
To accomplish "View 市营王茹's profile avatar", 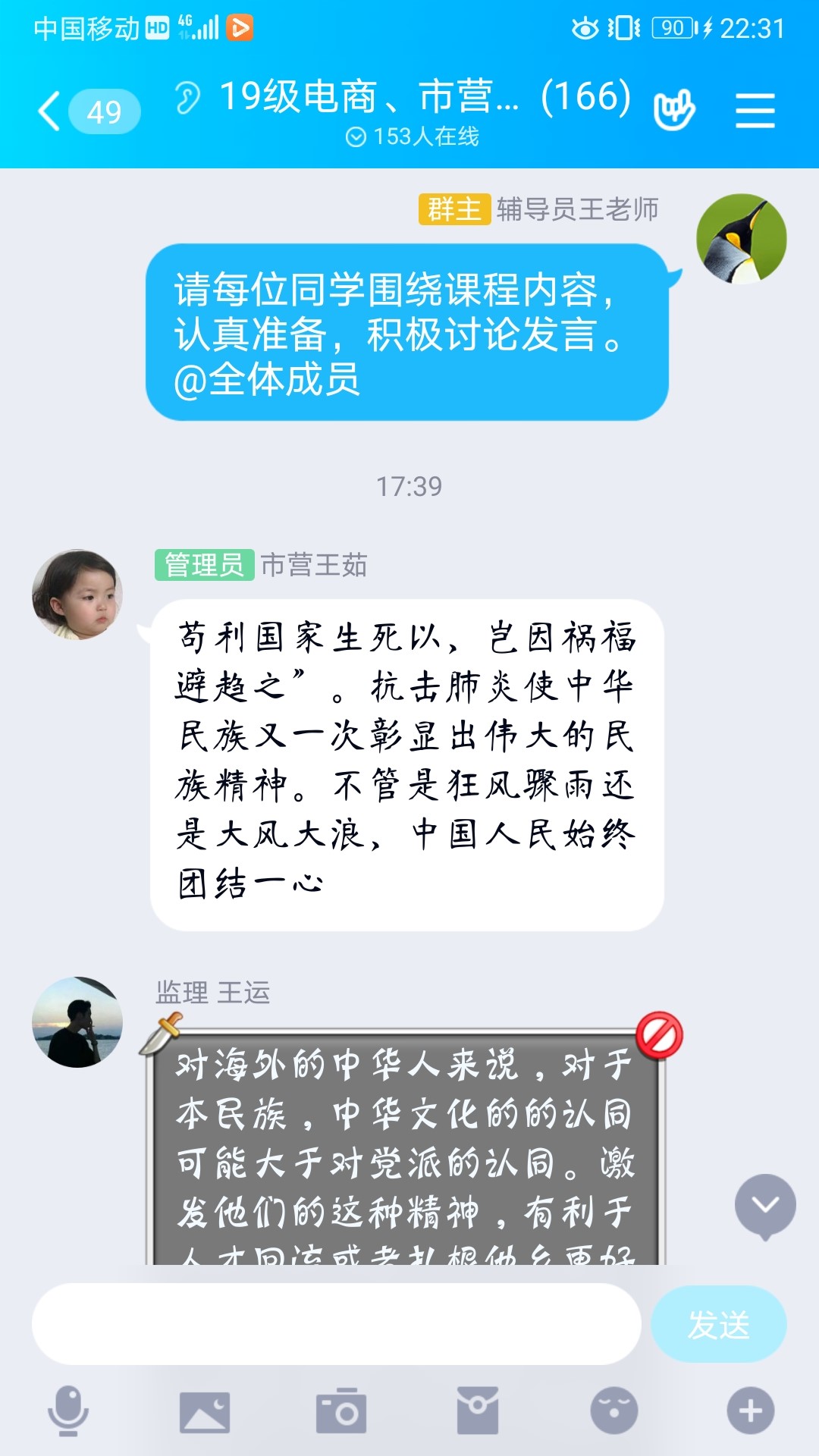I will 77,595.
